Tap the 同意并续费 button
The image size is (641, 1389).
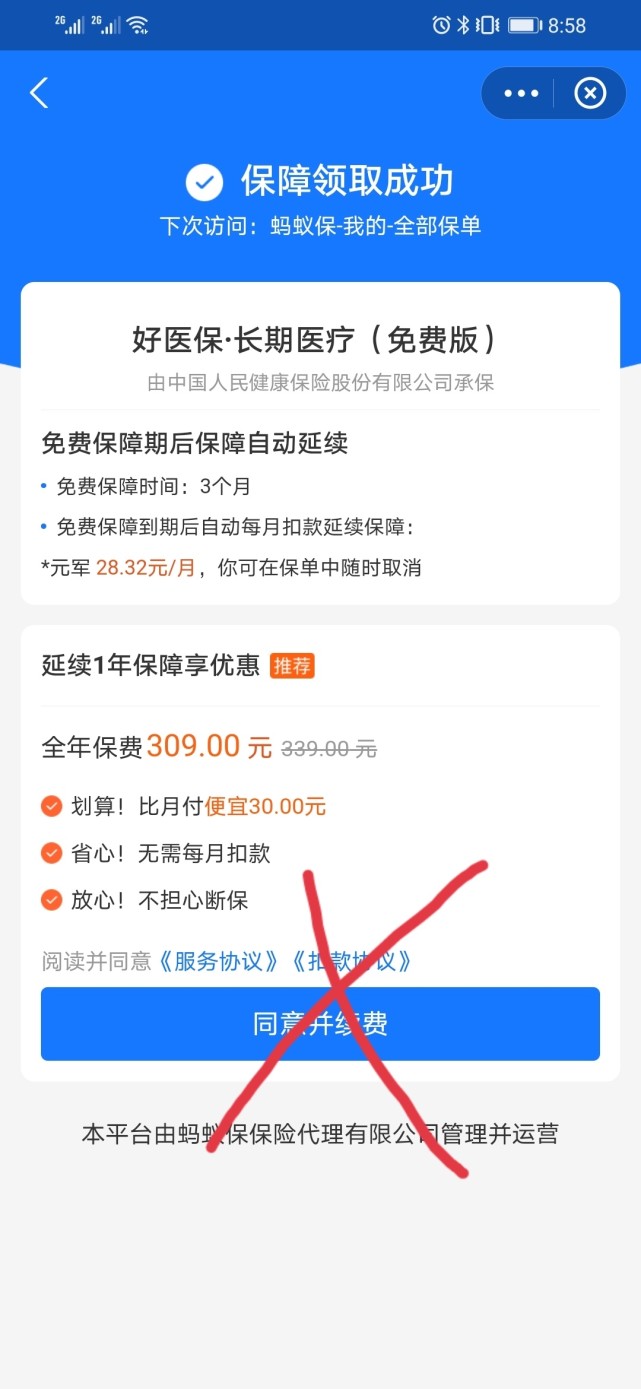coord(320,1024)
